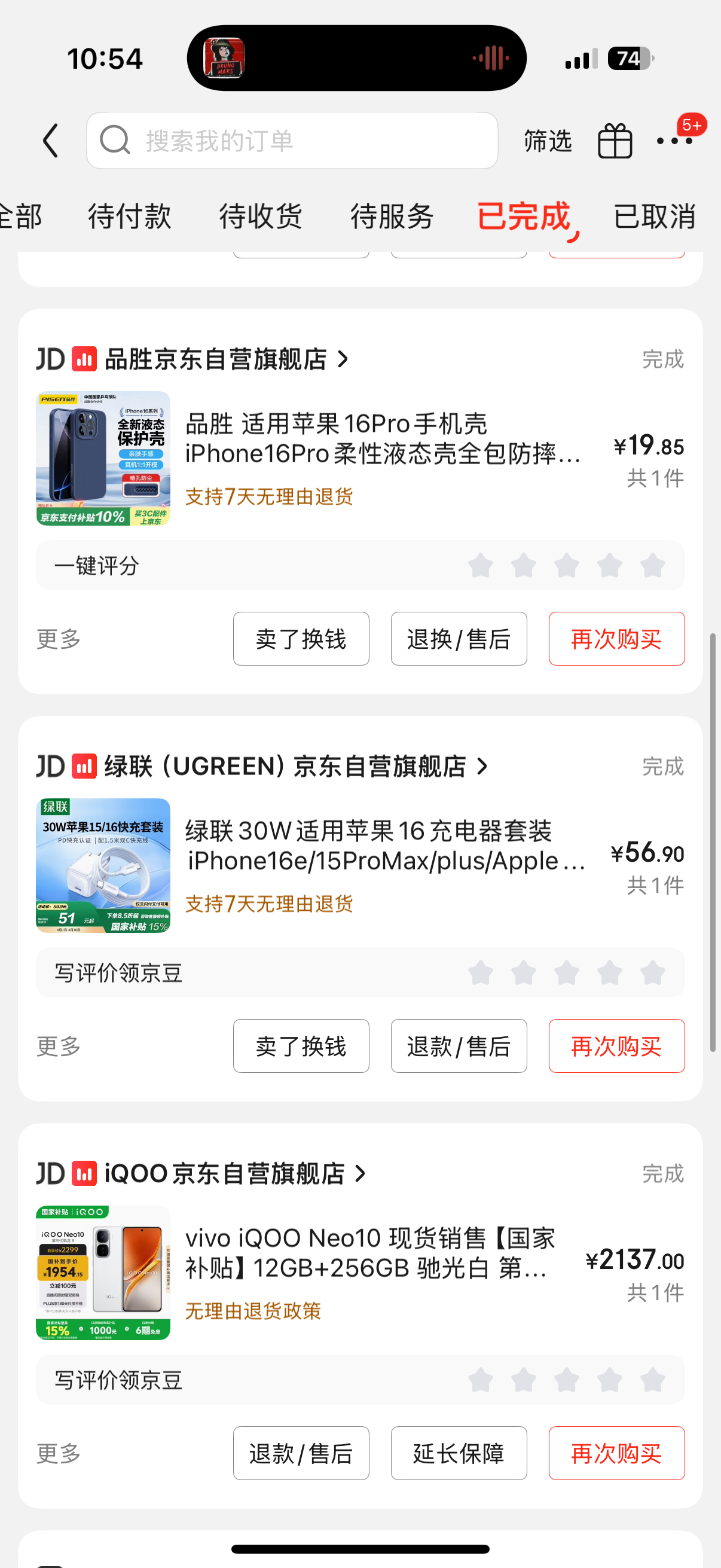Go back using the back arrow
This screenshot has height=1568, width=721.
(x=51, y=141)
